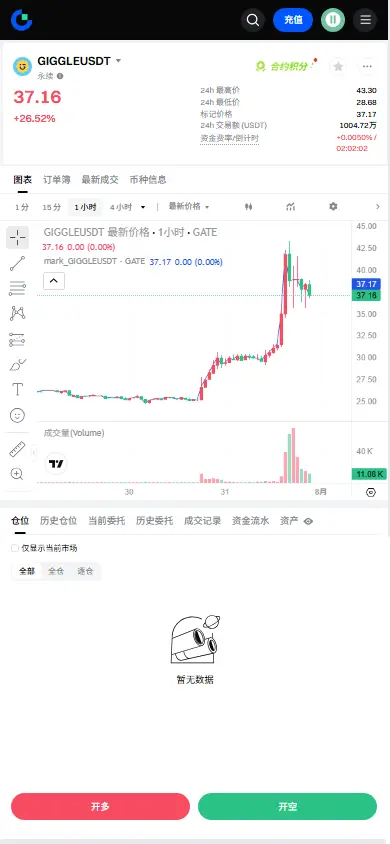Select the trend line drawing tool
The image size is (390, 844).
pos(17,264)
